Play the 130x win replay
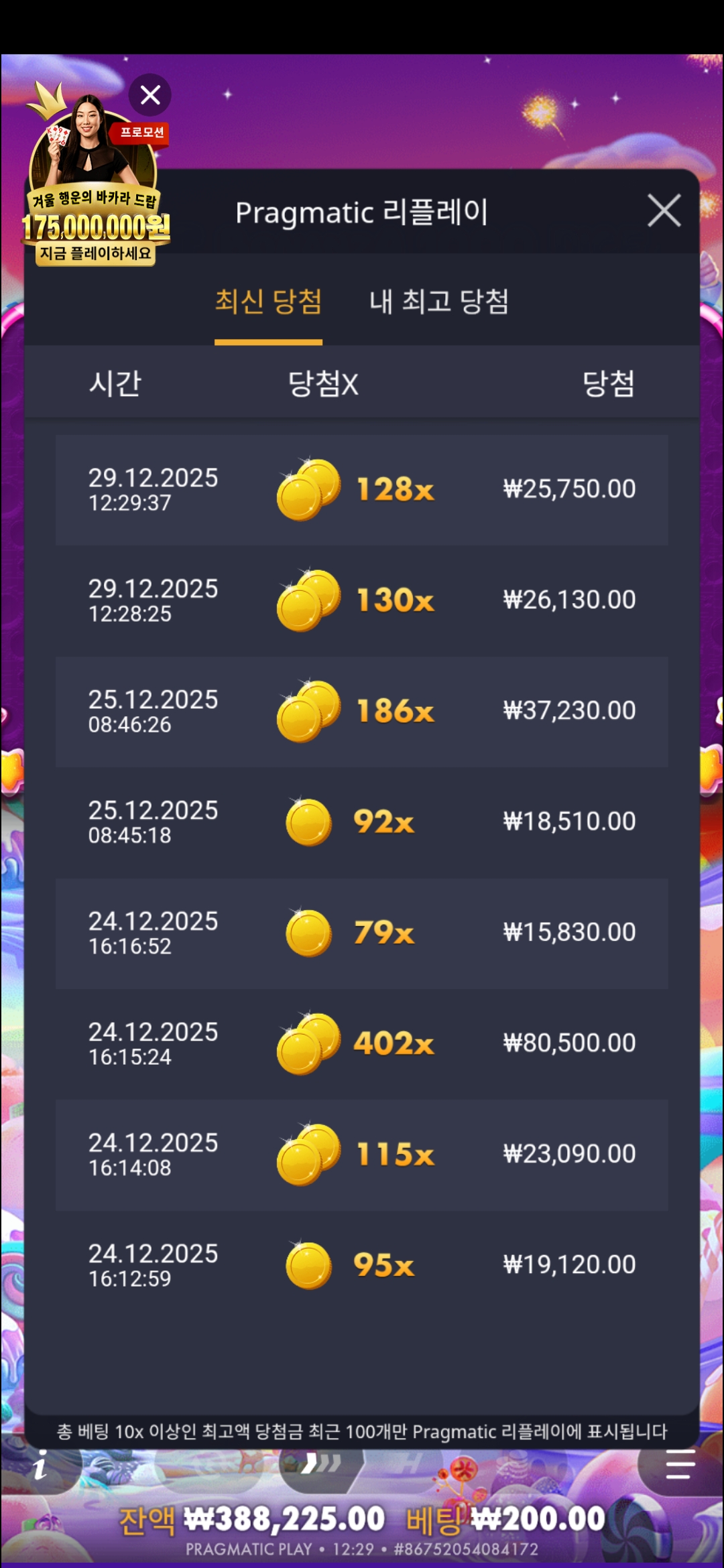Image resolution: width=724 pixels, height=1568 pixels. 362,600
